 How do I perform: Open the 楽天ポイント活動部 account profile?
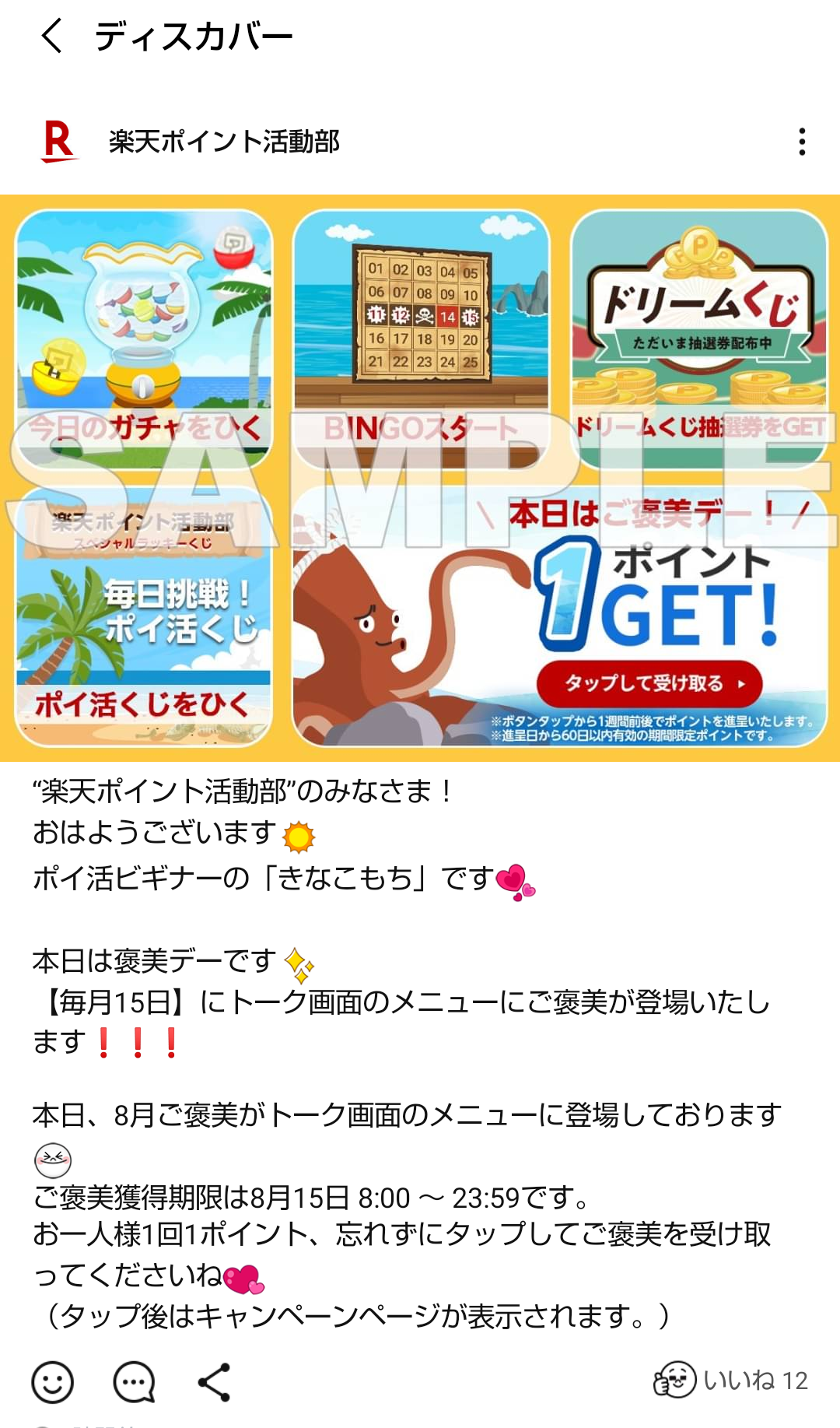[x=224, y=142]
